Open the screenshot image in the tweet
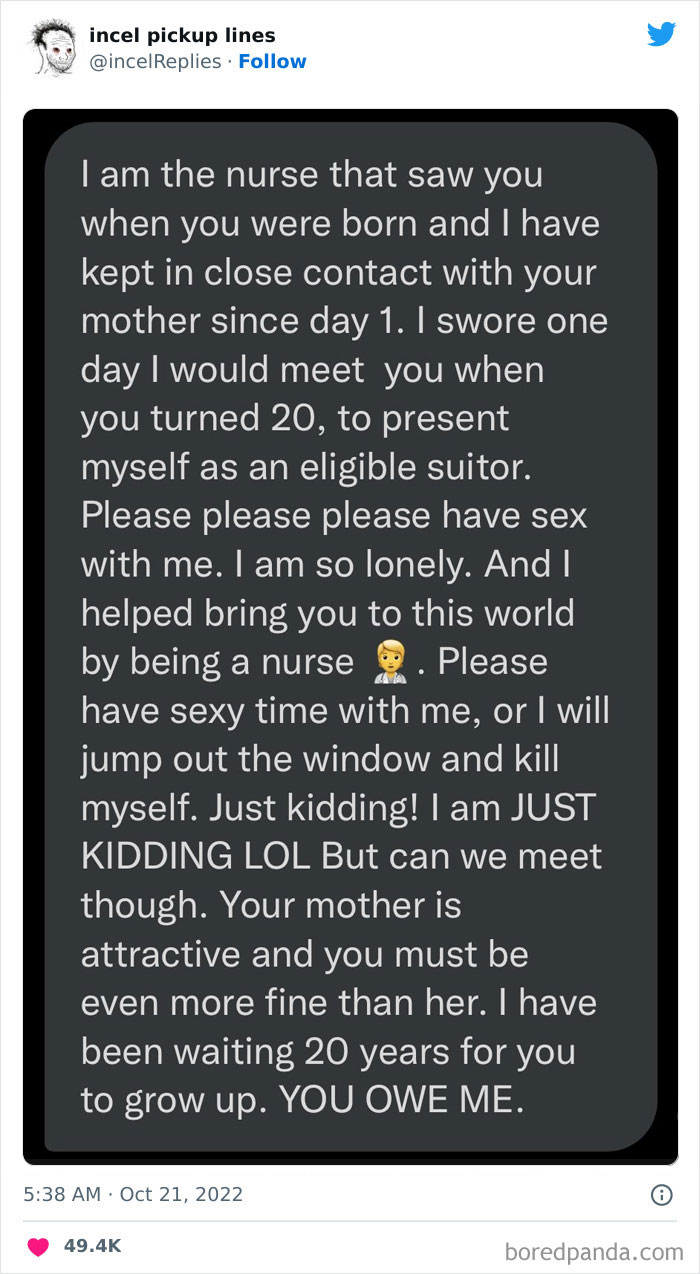 pos(350,636)
